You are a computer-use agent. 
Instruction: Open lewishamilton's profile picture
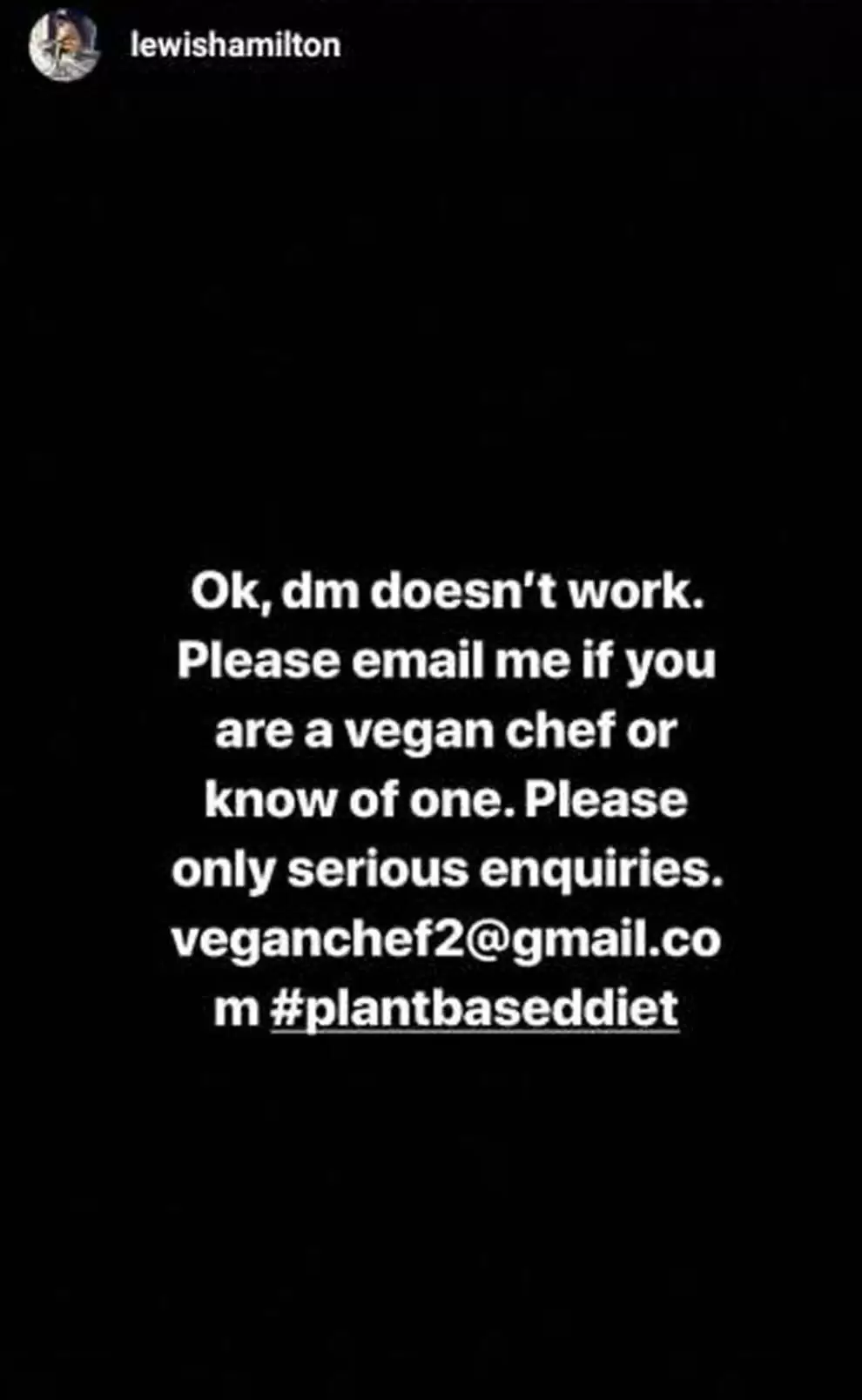[63, 45]
